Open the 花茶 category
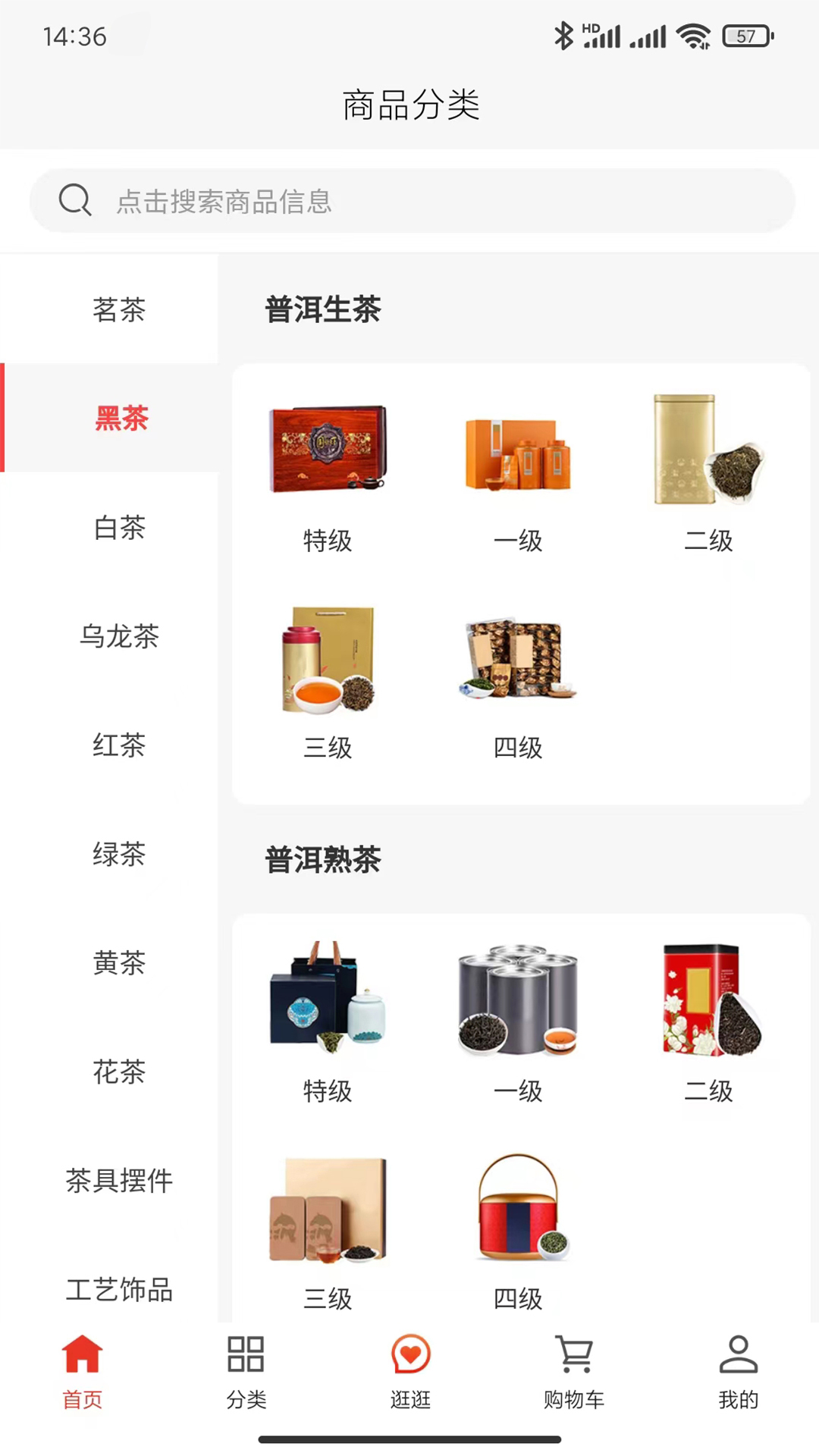 point(118,1072)
